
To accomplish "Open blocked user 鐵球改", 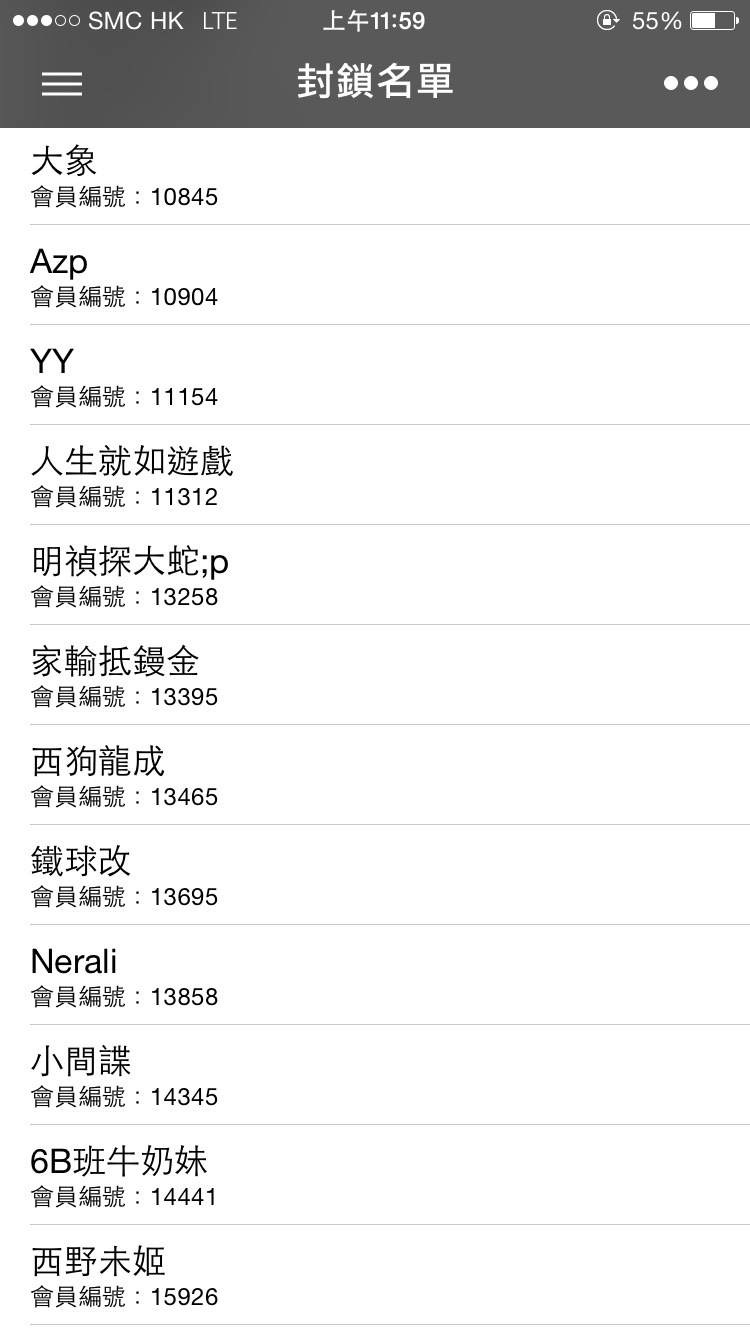I will click(375, 876).
